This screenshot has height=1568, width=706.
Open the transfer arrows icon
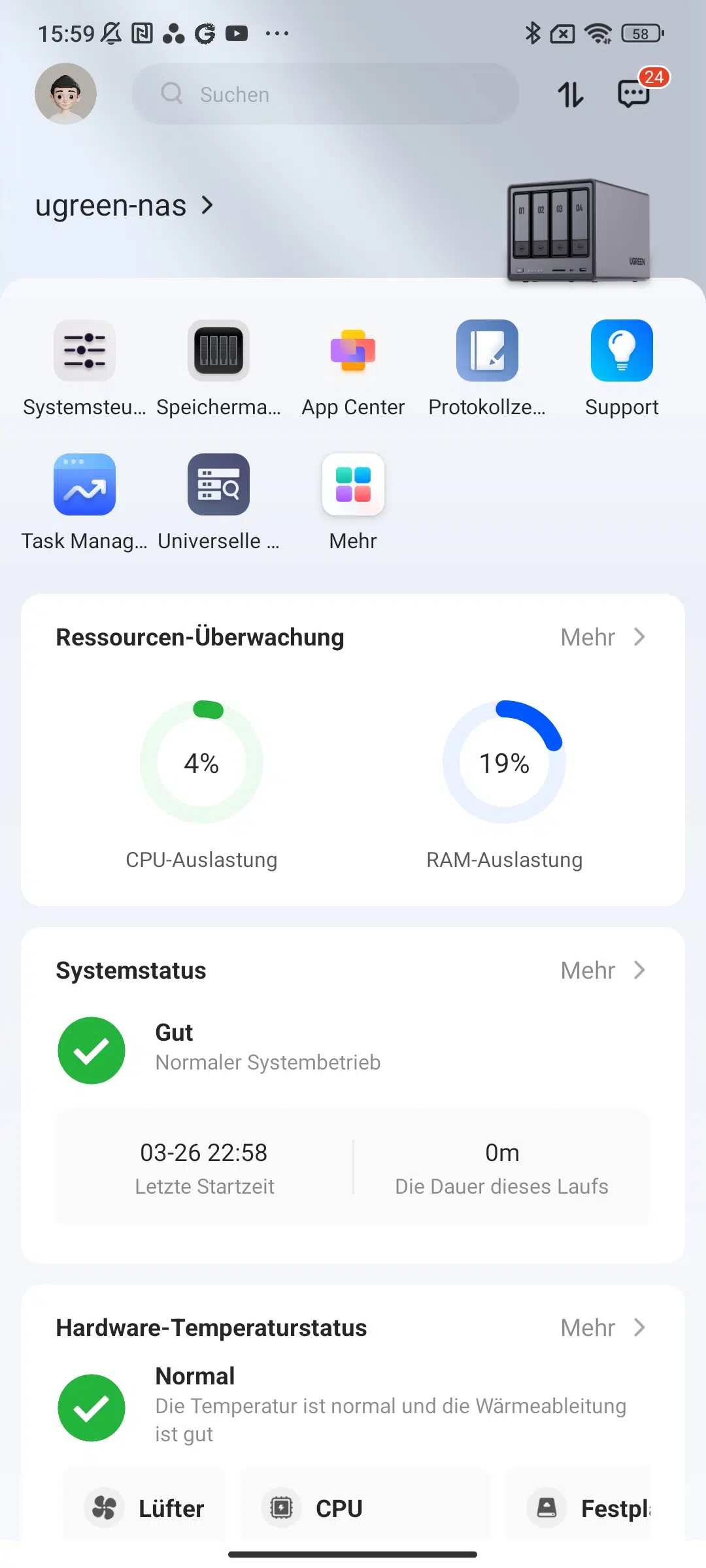[570, 95]
